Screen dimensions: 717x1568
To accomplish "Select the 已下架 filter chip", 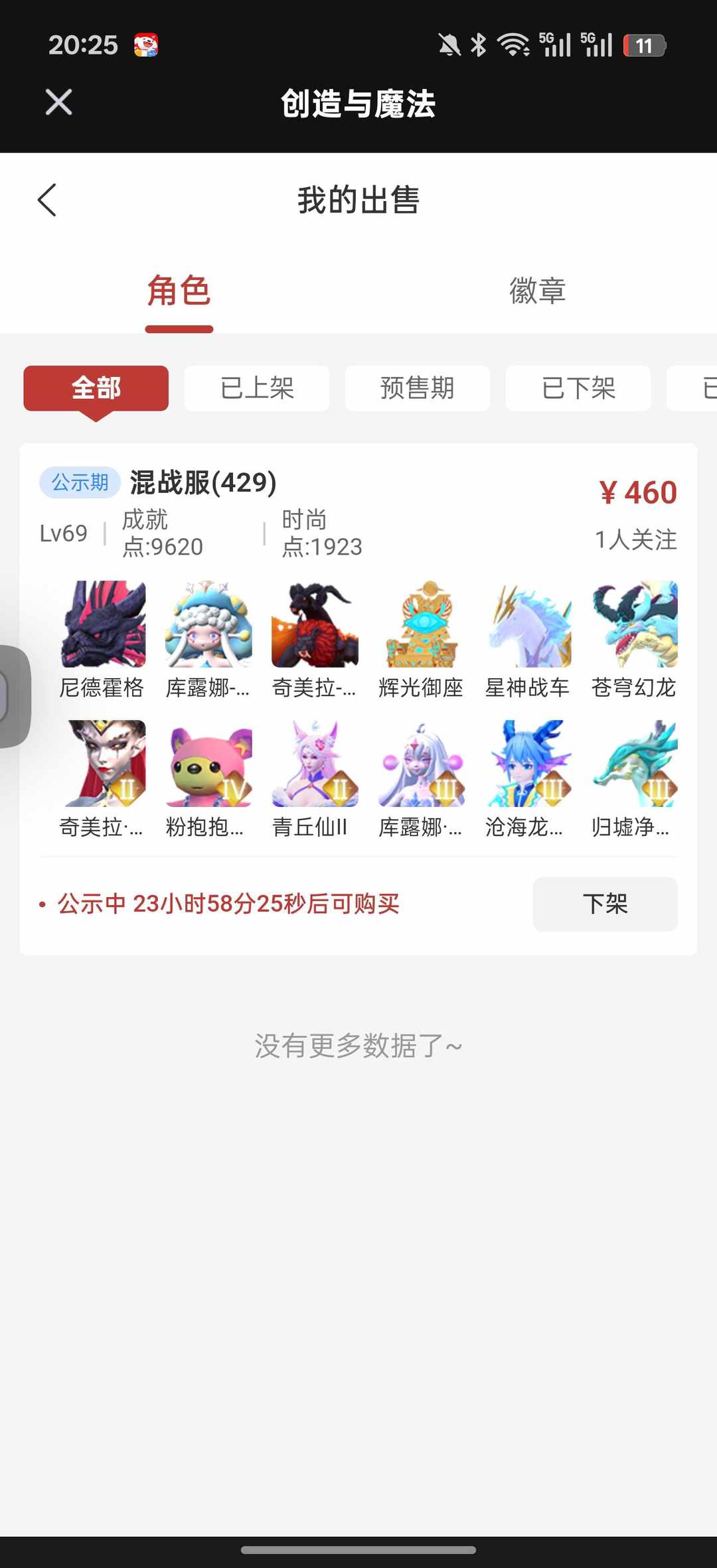I will coord(578,389).
